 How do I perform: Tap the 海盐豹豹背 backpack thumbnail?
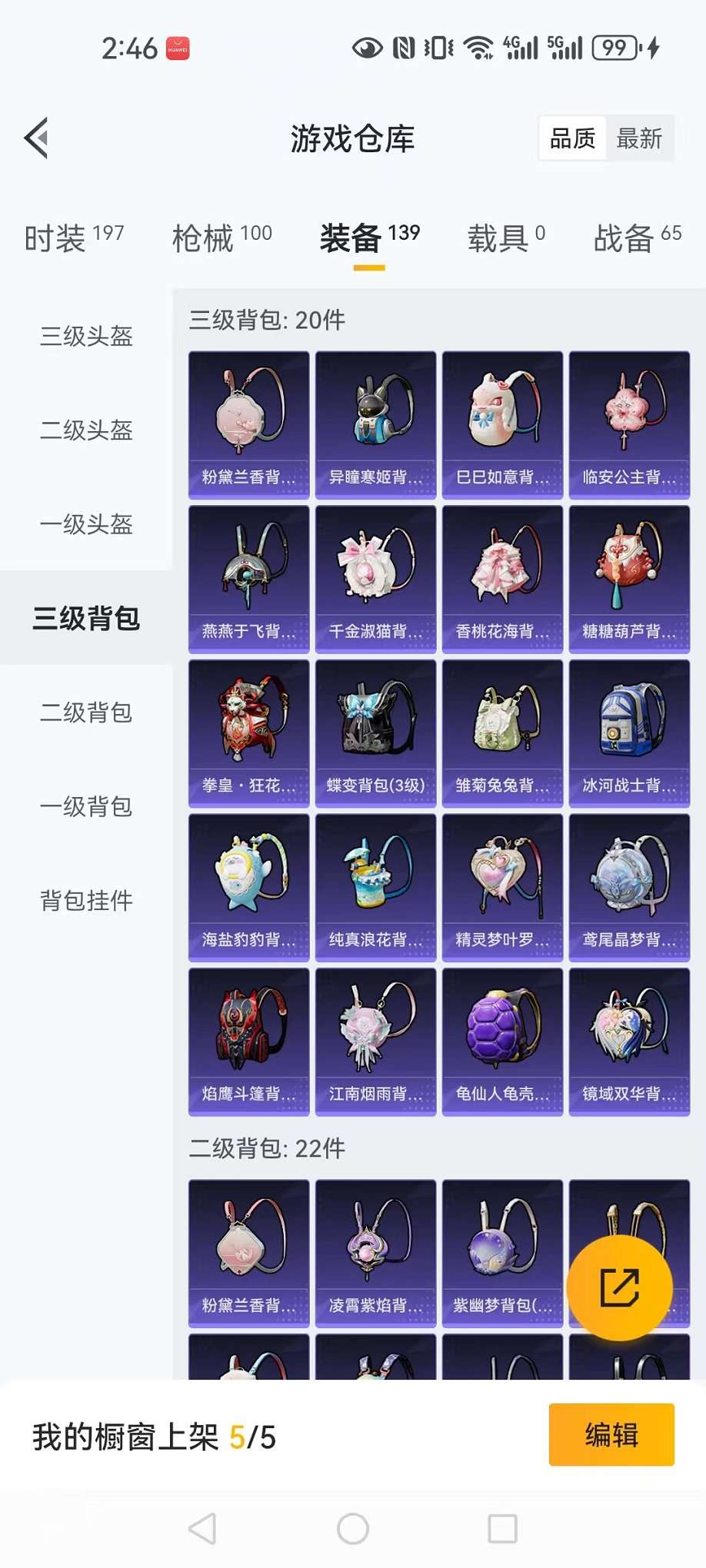click(x=248, y=880)
